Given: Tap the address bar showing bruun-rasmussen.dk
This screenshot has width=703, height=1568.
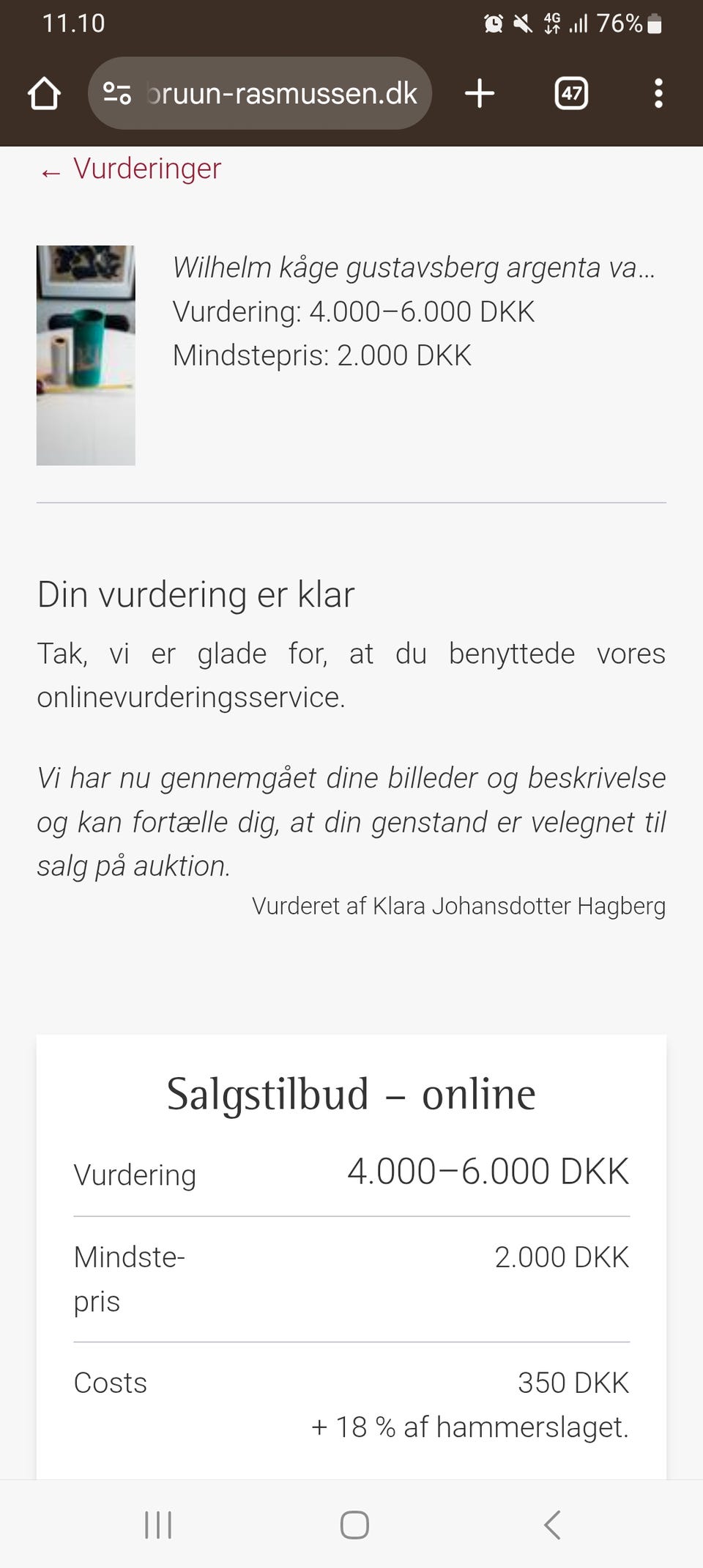Looking at the screenshot, I should coord(281,93).
